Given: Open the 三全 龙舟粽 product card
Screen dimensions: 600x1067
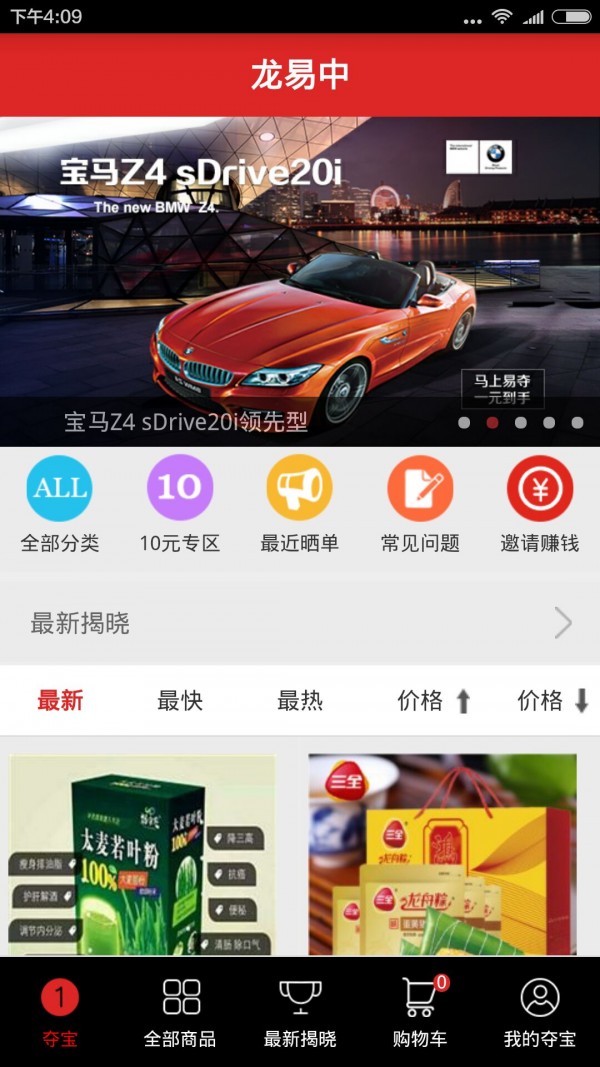Looking at the screenshot, I should (x=442, y=855).
